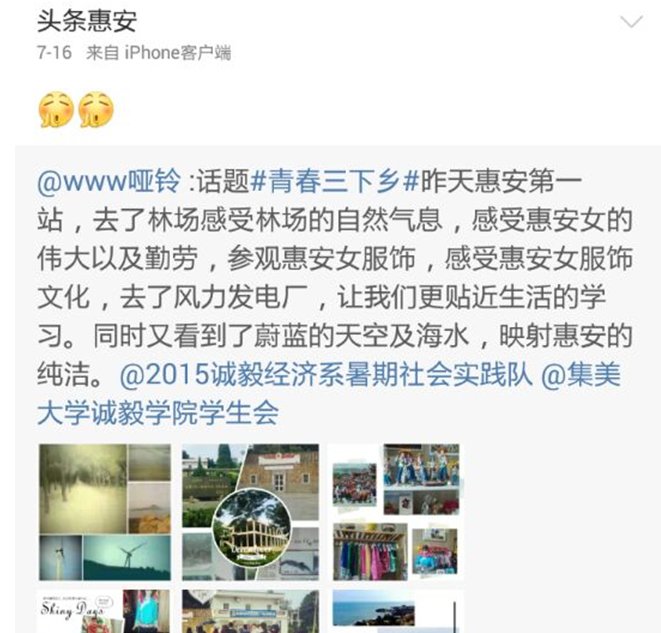Viewport: 661px width, 633px height.
Task: Open the seaside photo thumbnail
Action: tap(395, 611)
